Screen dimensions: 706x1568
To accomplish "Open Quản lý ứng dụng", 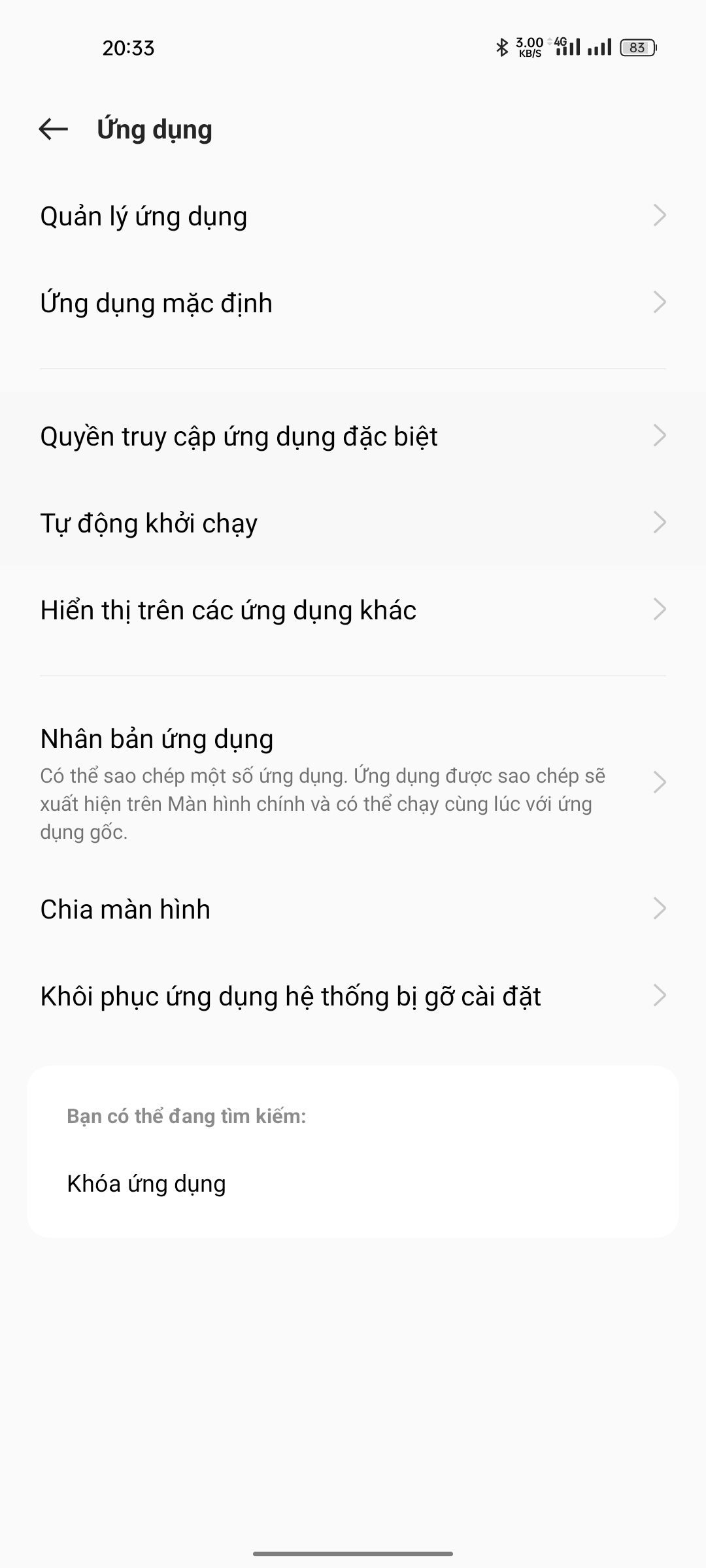I will [353, 216].
